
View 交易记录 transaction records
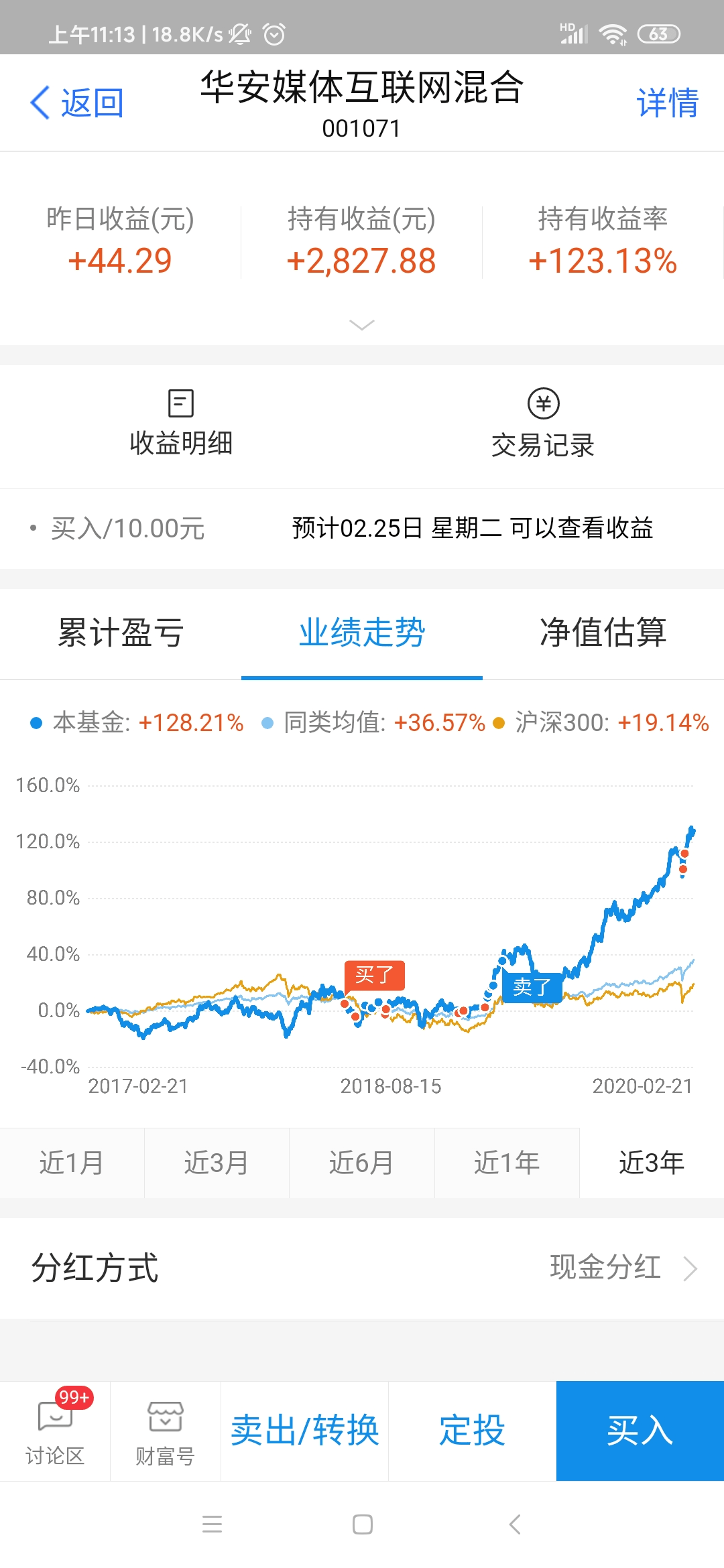click(543, 423)
